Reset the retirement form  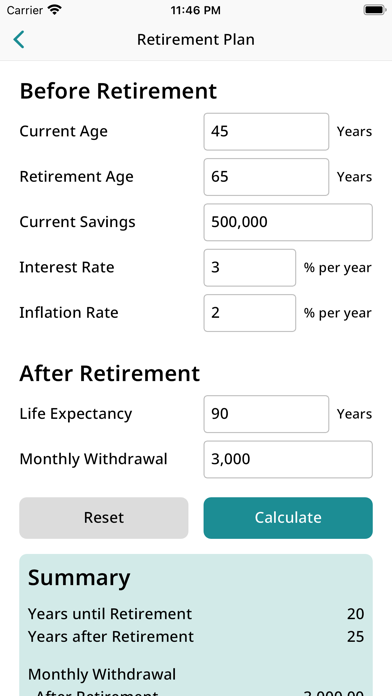click(104, 518)
